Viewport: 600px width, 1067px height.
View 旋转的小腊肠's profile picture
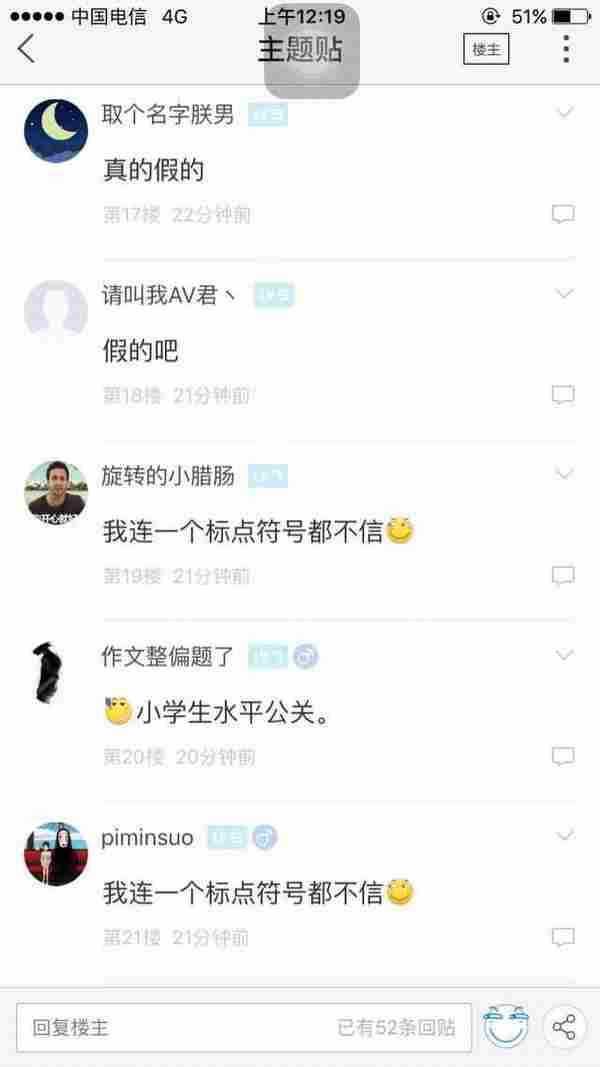tap(56, 492)
